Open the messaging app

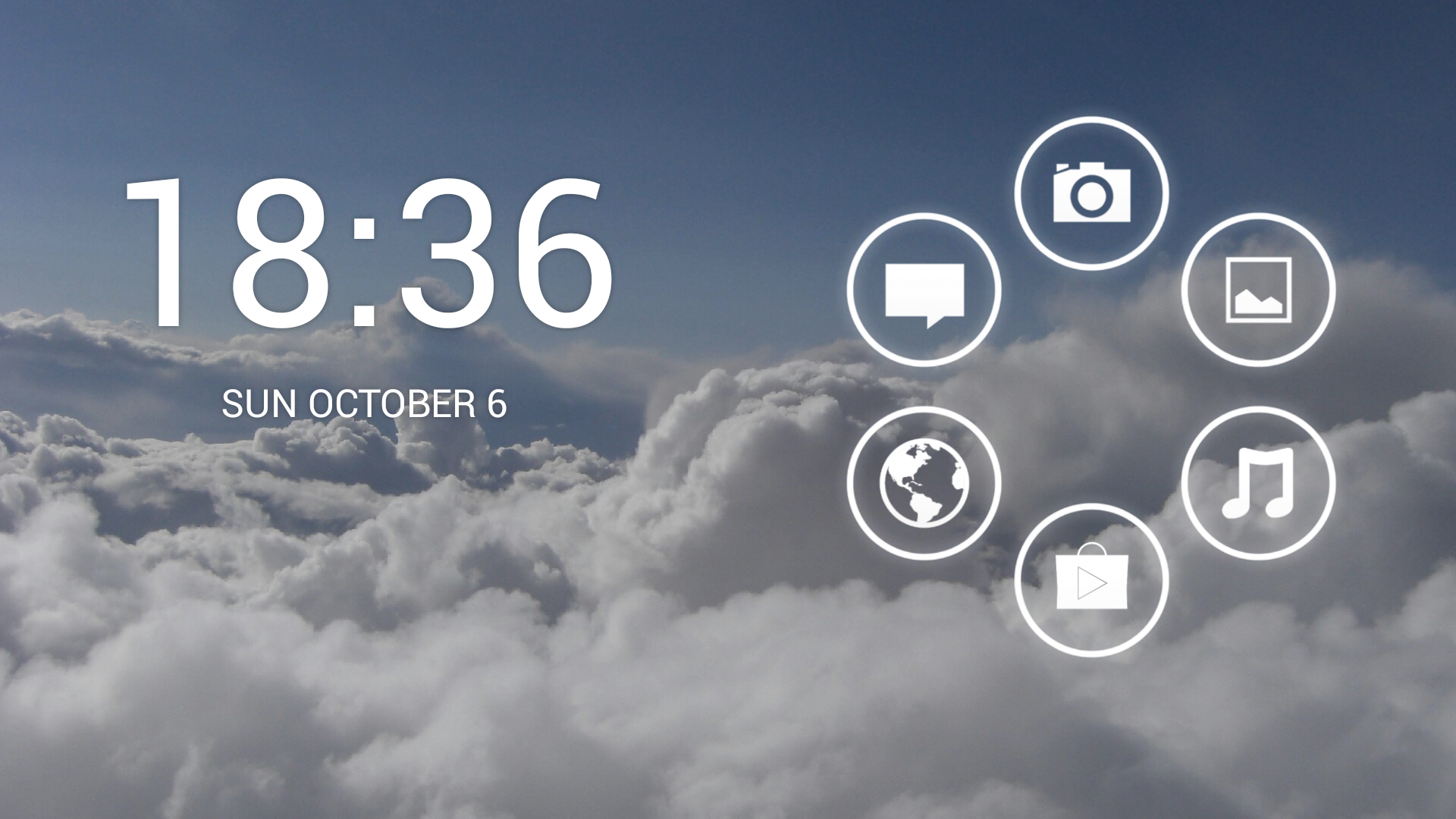[x=924, y=290]
